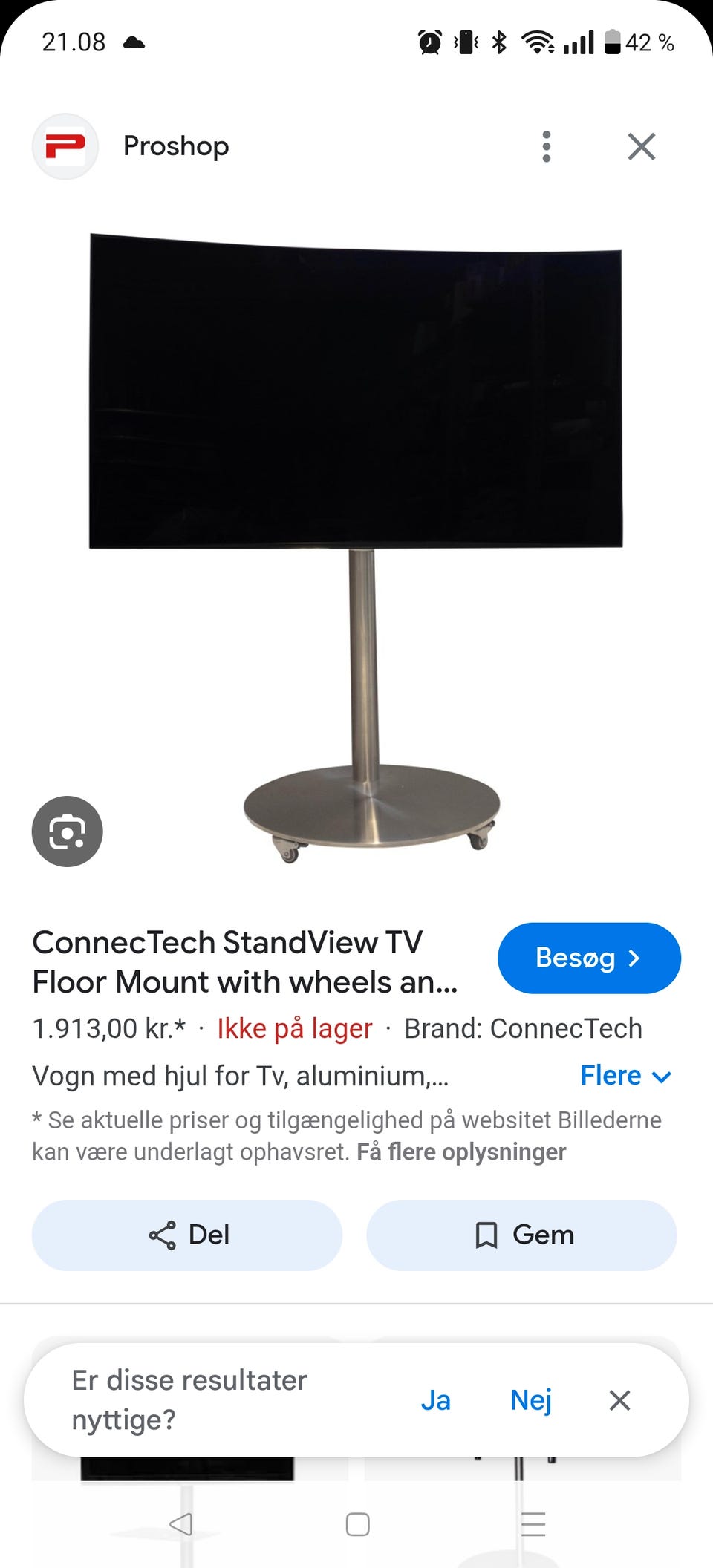
Task: Answer Nej to the results feedback
Action: pos(531,1400)
